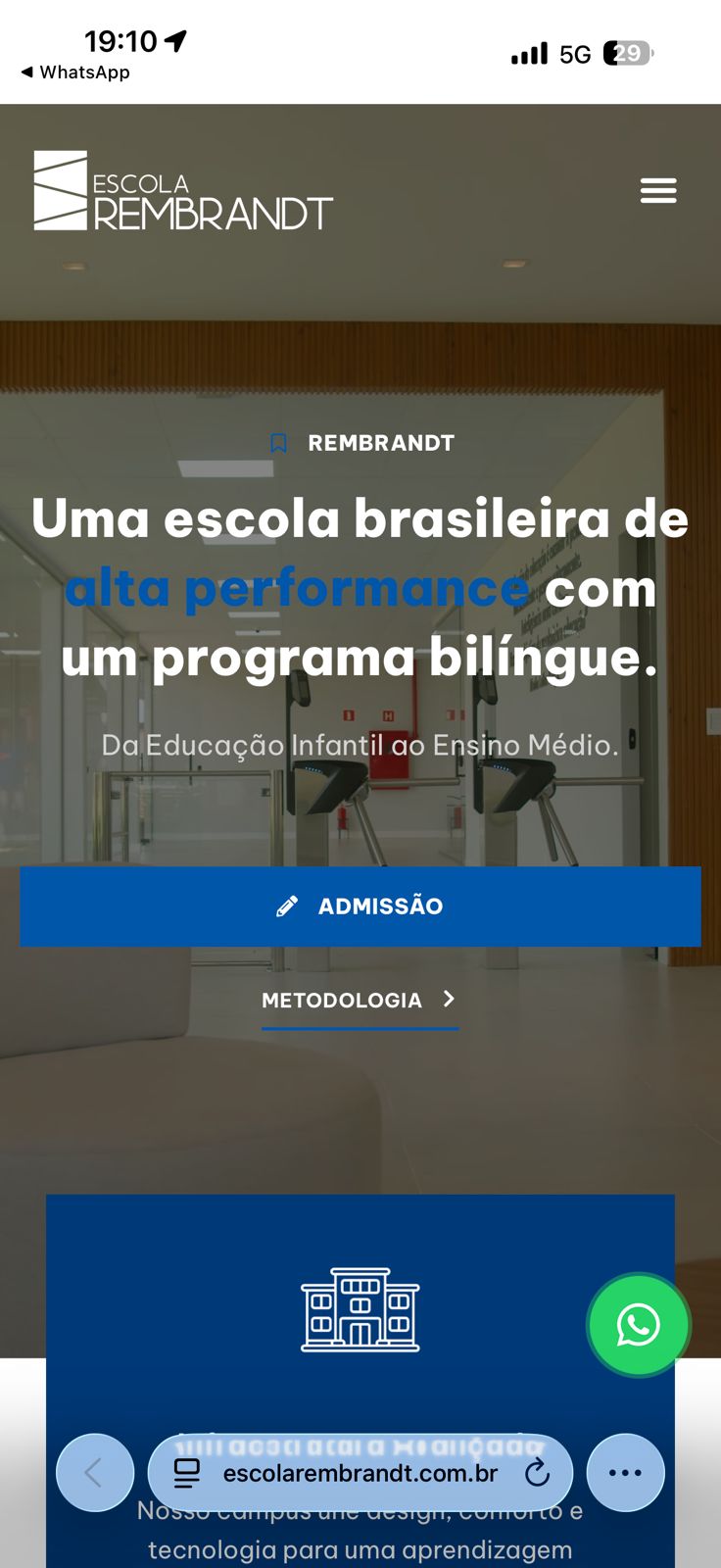Start a WhatsApp chat via floating button
The image size is (721, 1568).
(x=639, y=1325)
